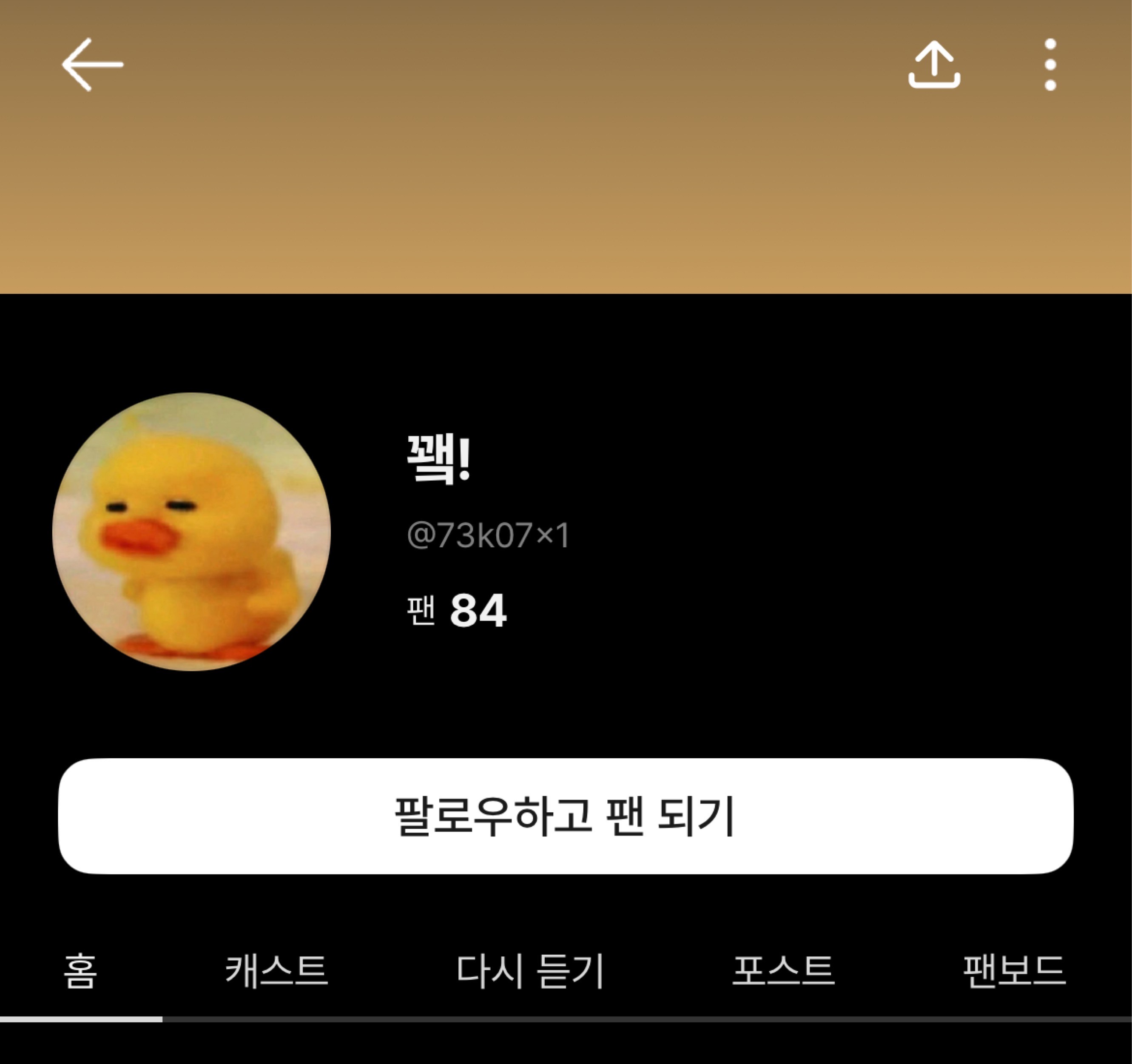
Task: Go to the 팬보드 tab
Action: pyautogui.click(x=1014, y=970)
